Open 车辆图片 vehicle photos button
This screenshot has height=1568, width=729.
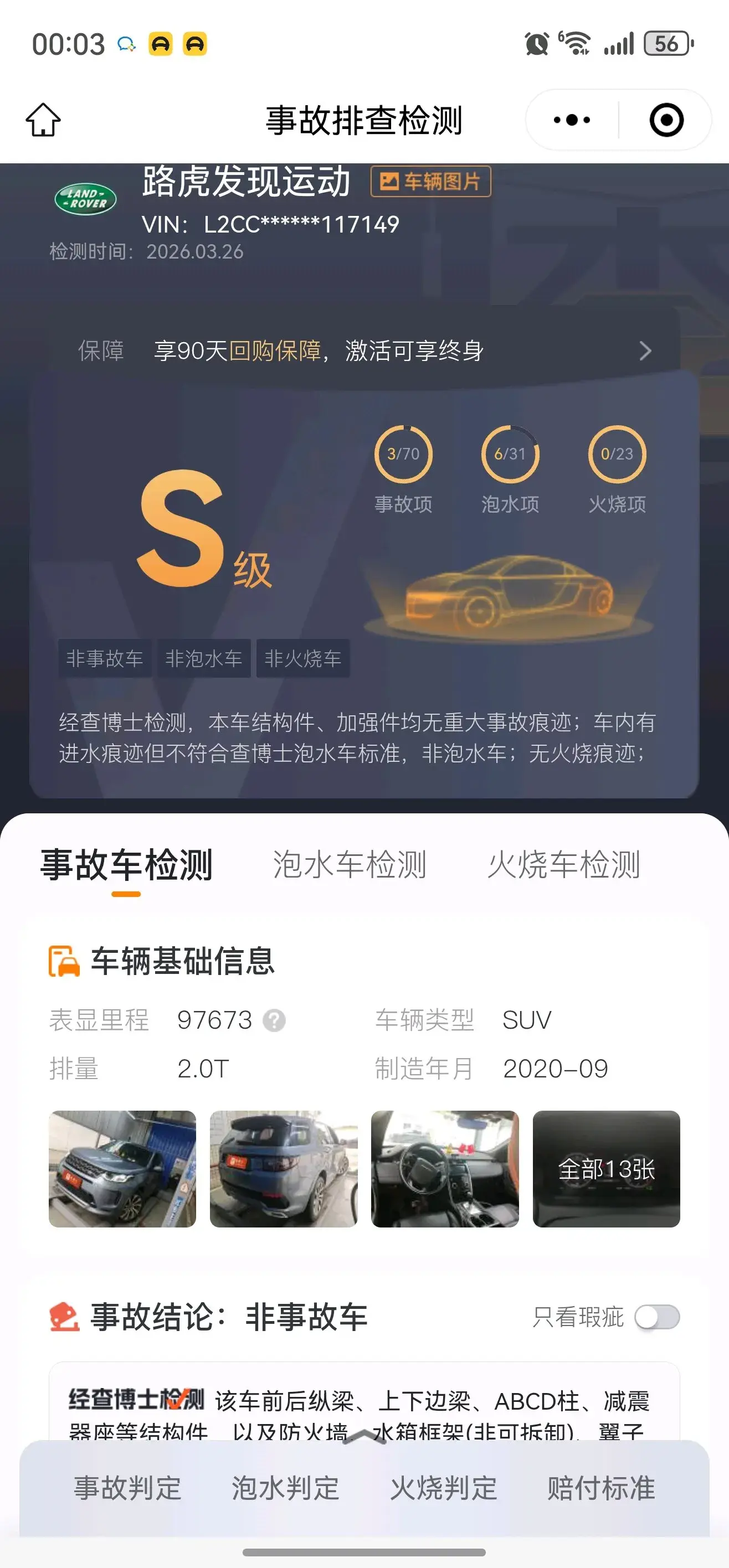click(430, 182)
